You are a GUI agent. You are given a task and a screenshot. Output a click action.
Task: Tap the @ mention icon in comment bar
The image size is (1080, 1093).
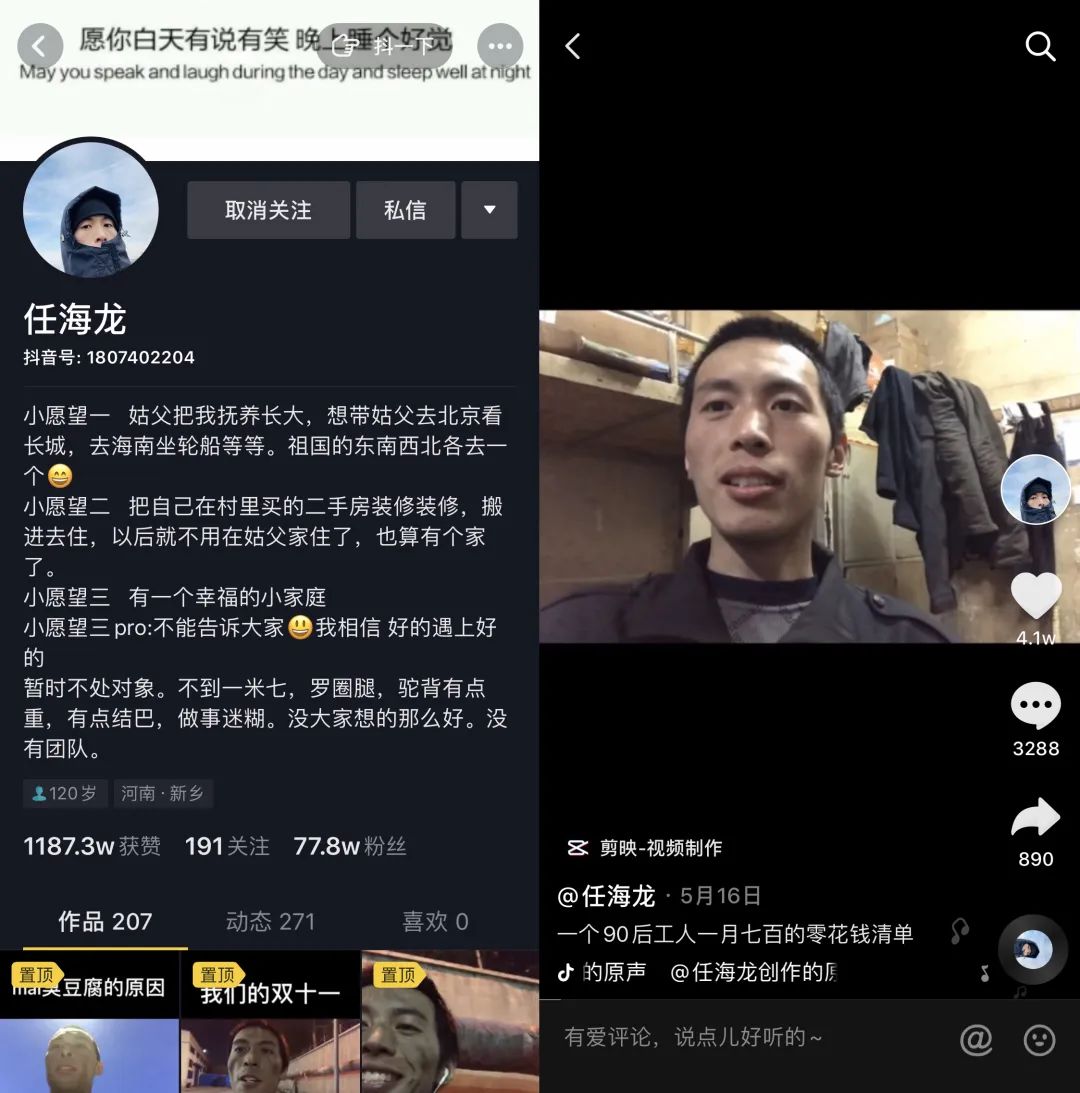click(x=977, y=1040)
